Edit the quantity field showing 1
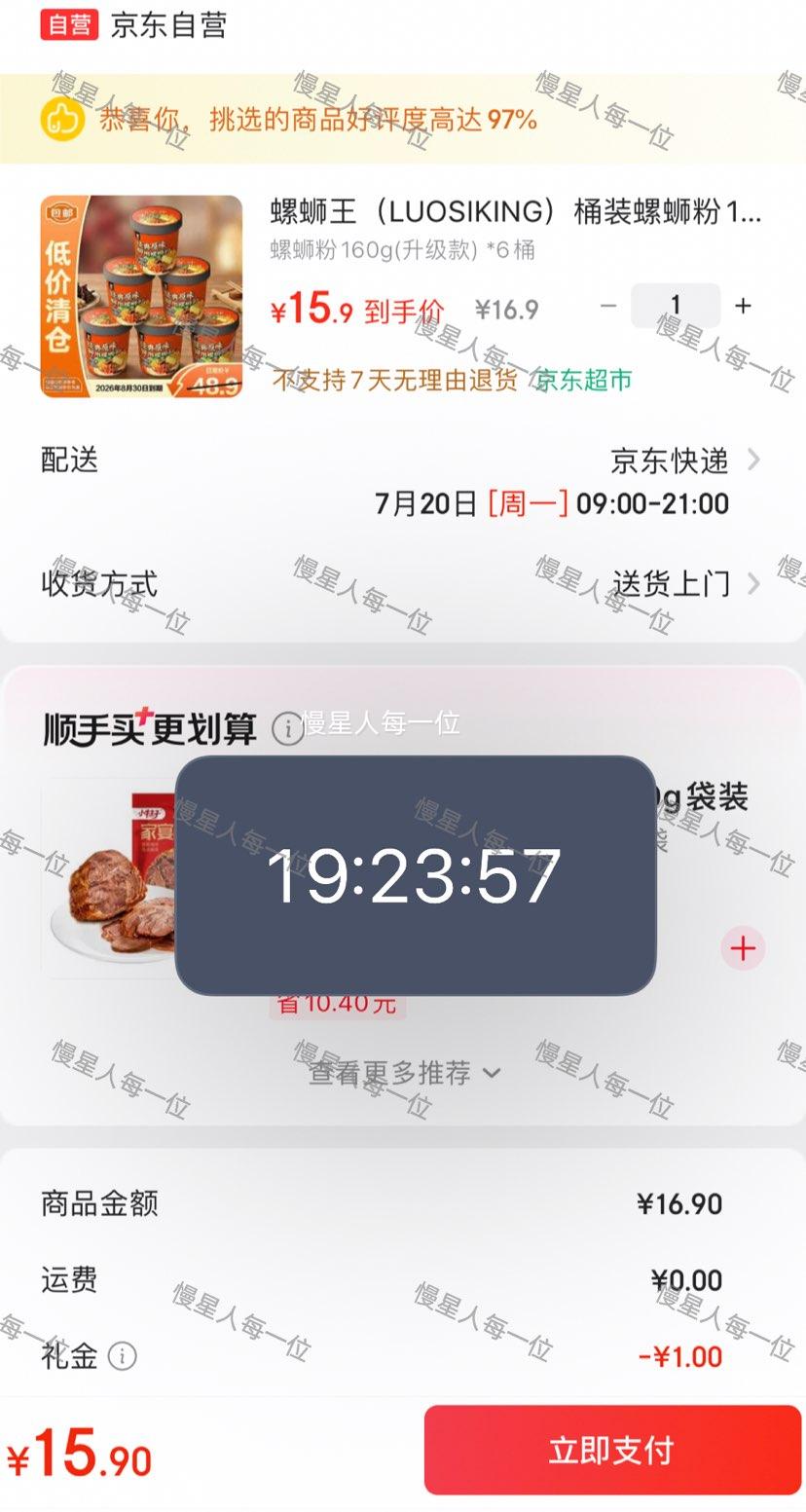Screen dimensions: 806x1512 click(x=676, y=306)
